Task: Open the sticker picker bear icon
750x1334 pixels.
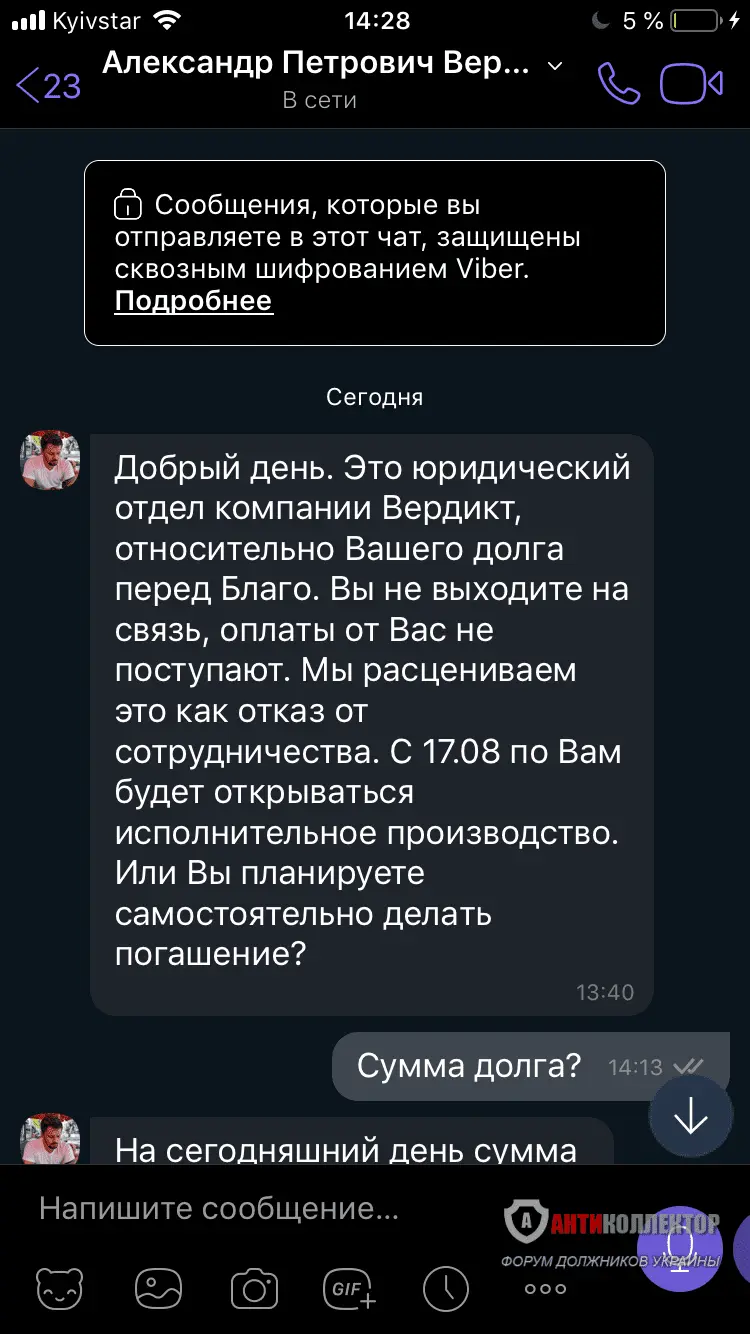Action: [60, 1287]
